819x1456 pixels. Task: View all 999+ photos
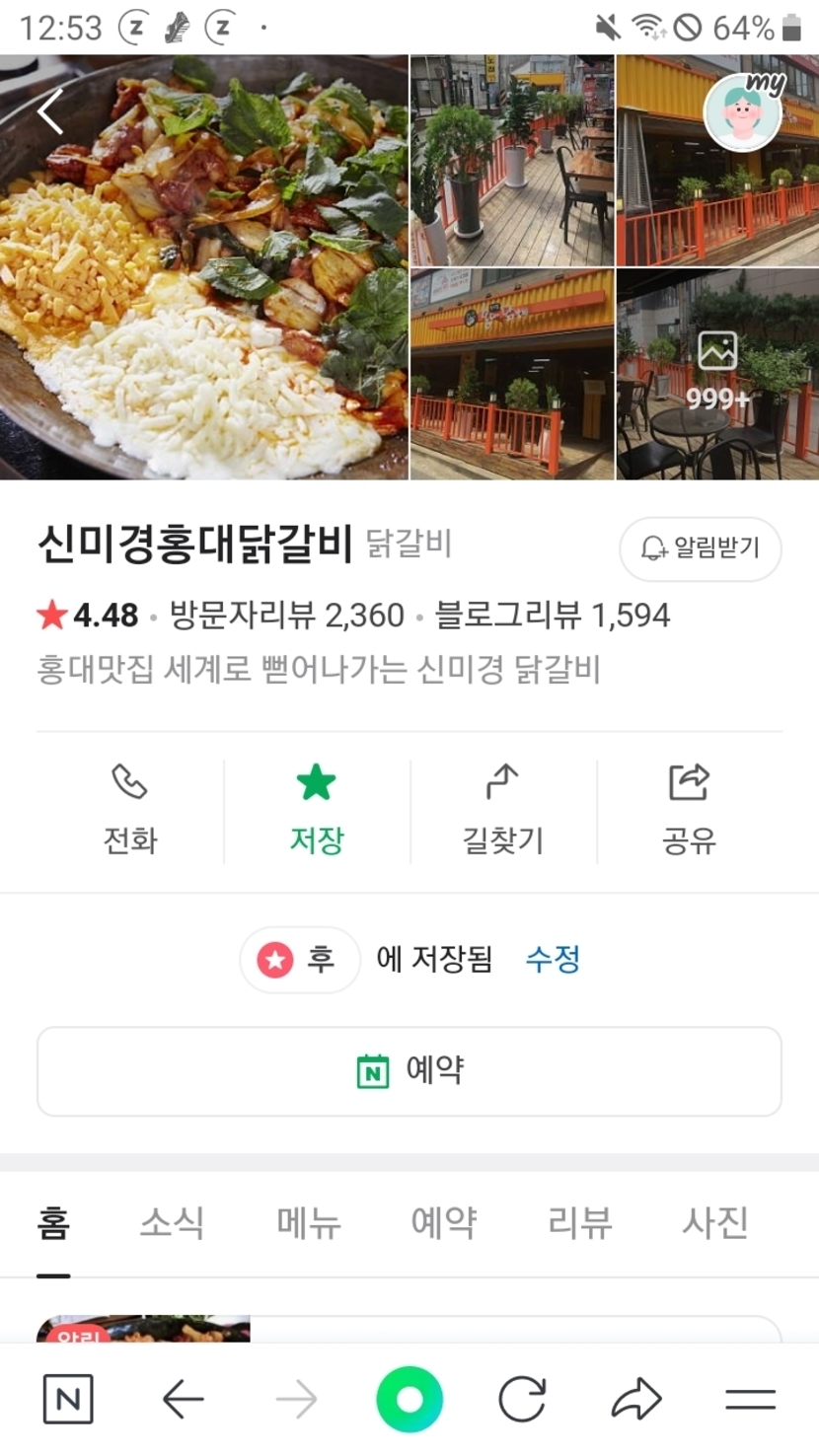coord(717,373)
